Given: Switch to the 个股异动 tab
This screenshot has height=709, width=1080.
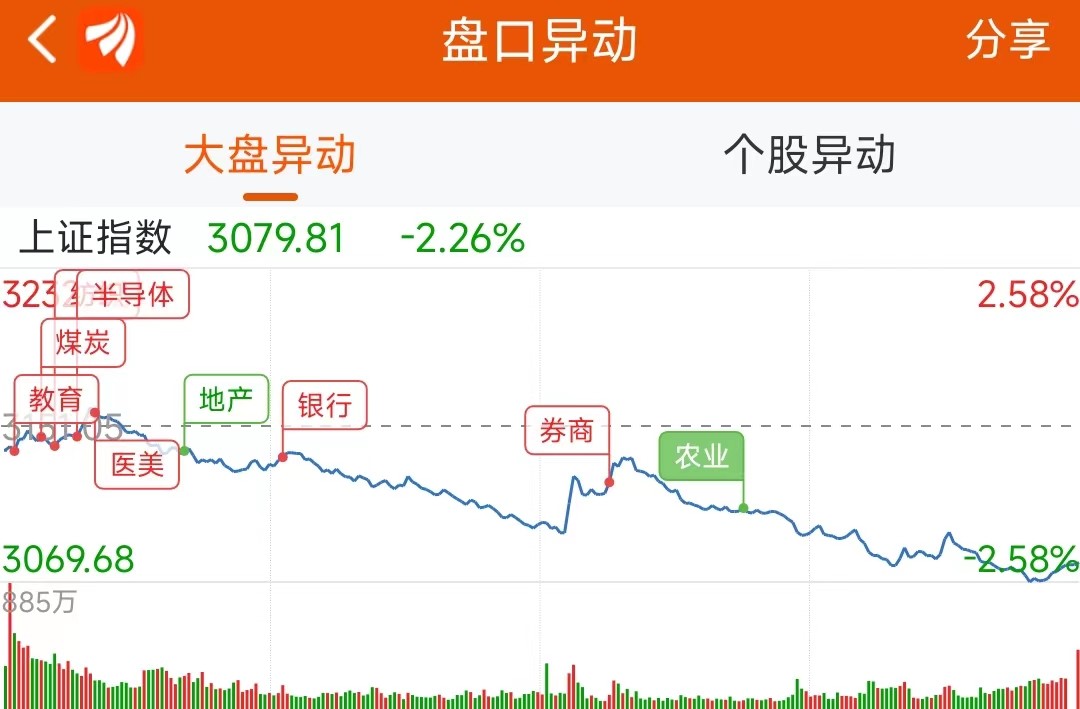Looking at the screenshot, I should pyautogui.click(x=809, y=156).
